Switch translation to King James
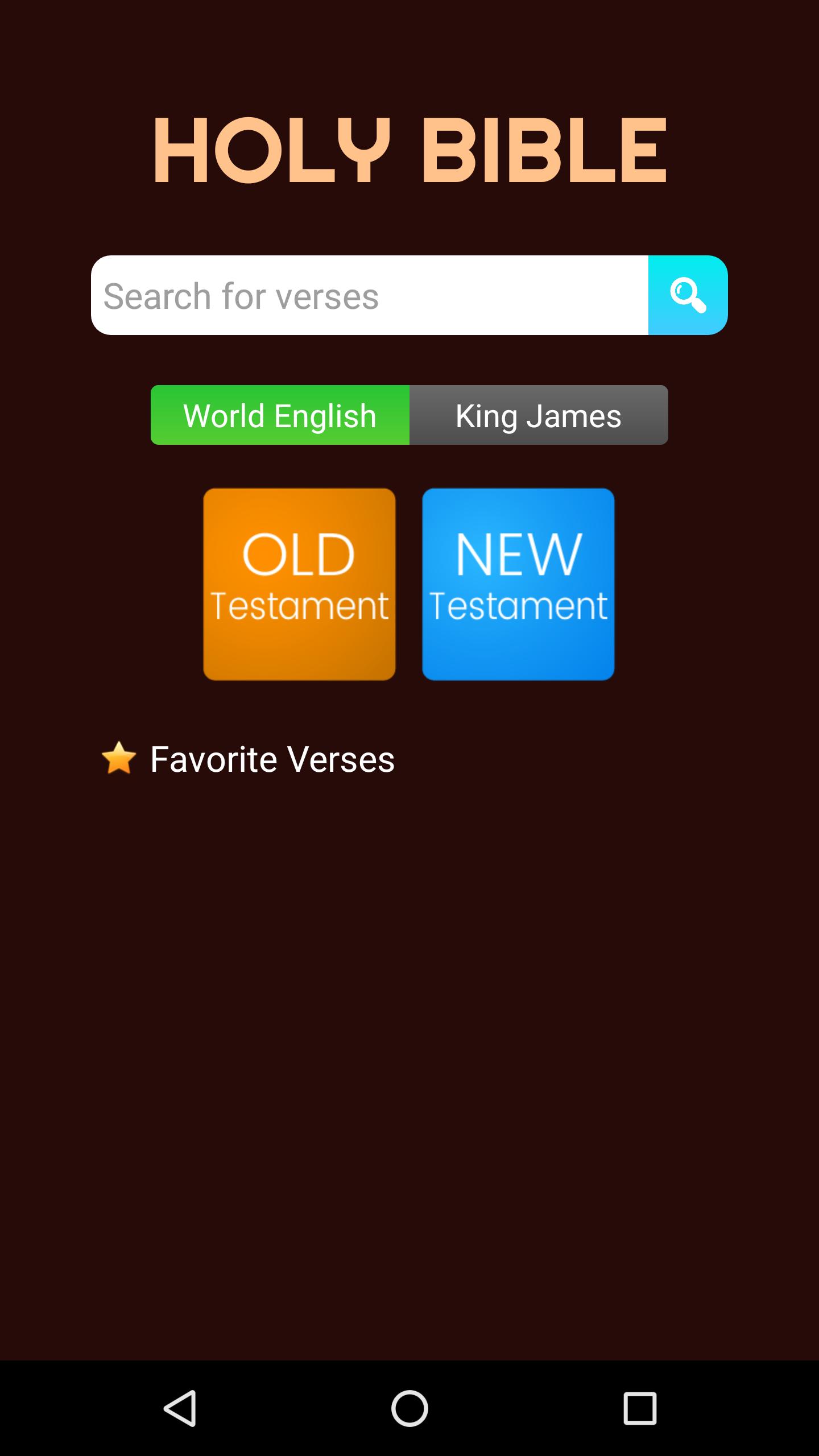The image size is (819, 1456). click(x=538, y=415)
